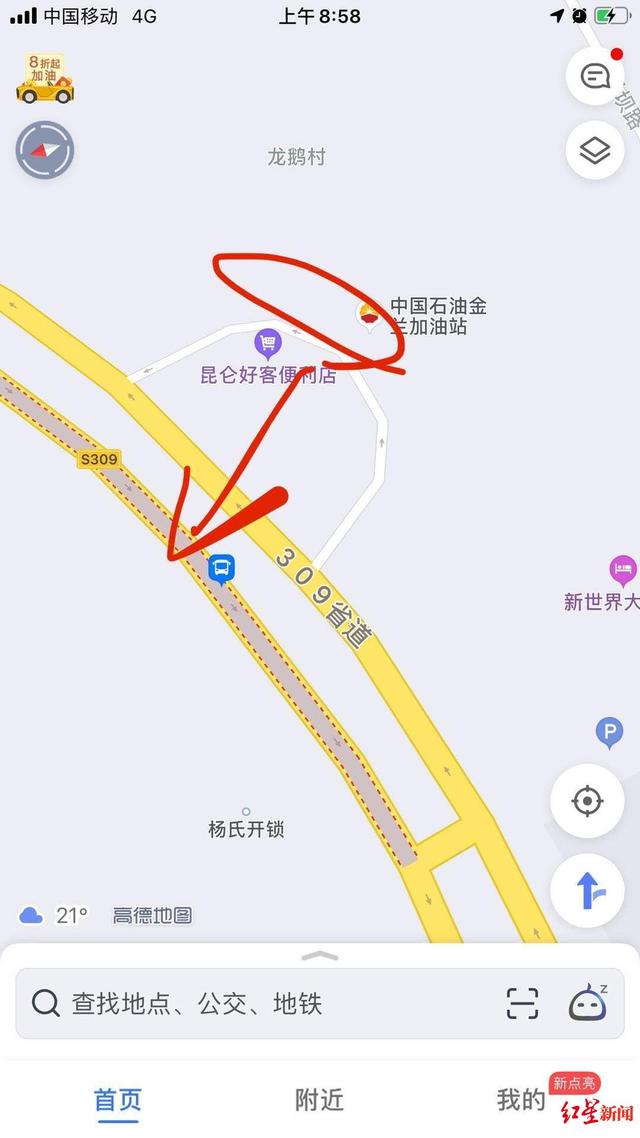
Task: Open the voice assistant robot icon
Action: point(587,1002)
